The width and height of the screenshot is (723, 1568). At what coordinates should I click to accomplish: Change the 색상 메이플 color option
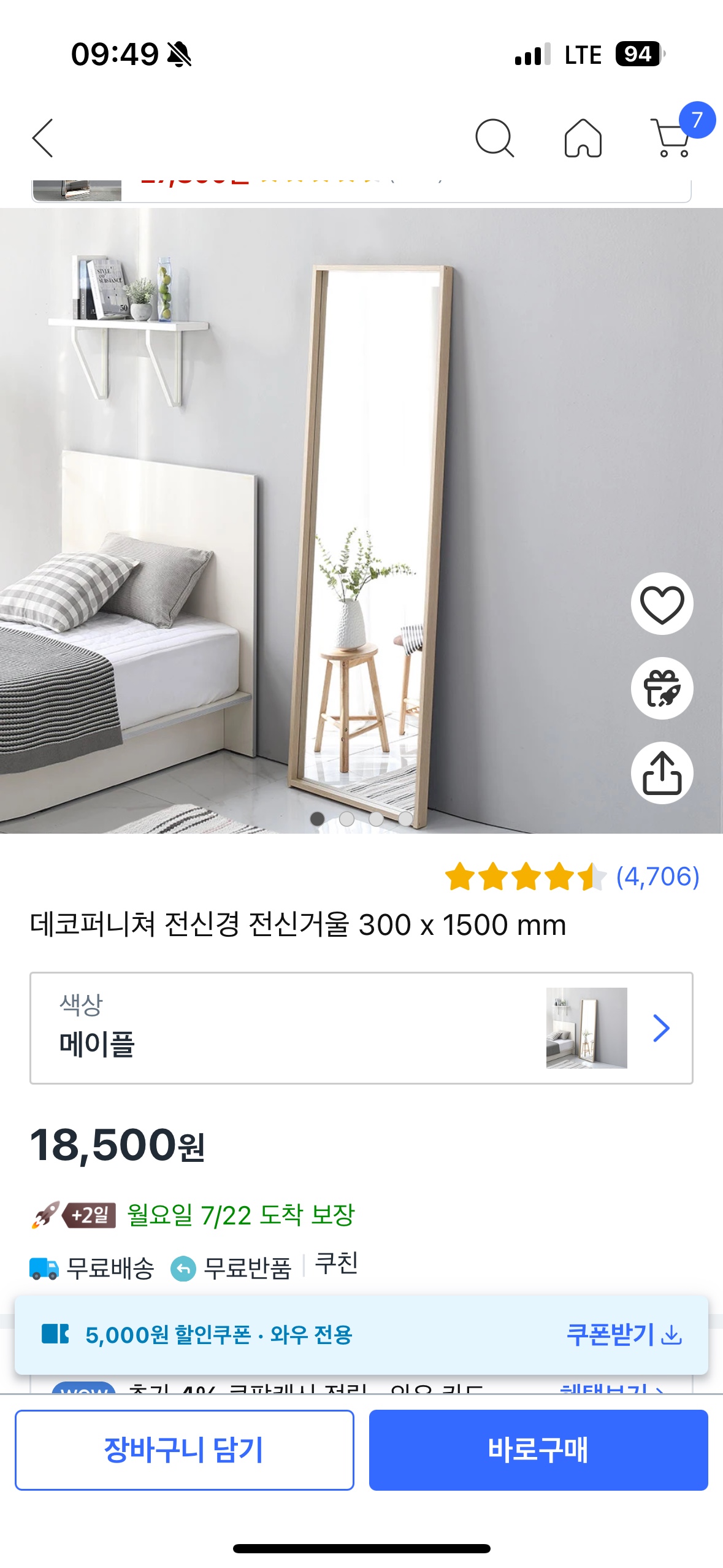click(x=361, y=1028)
